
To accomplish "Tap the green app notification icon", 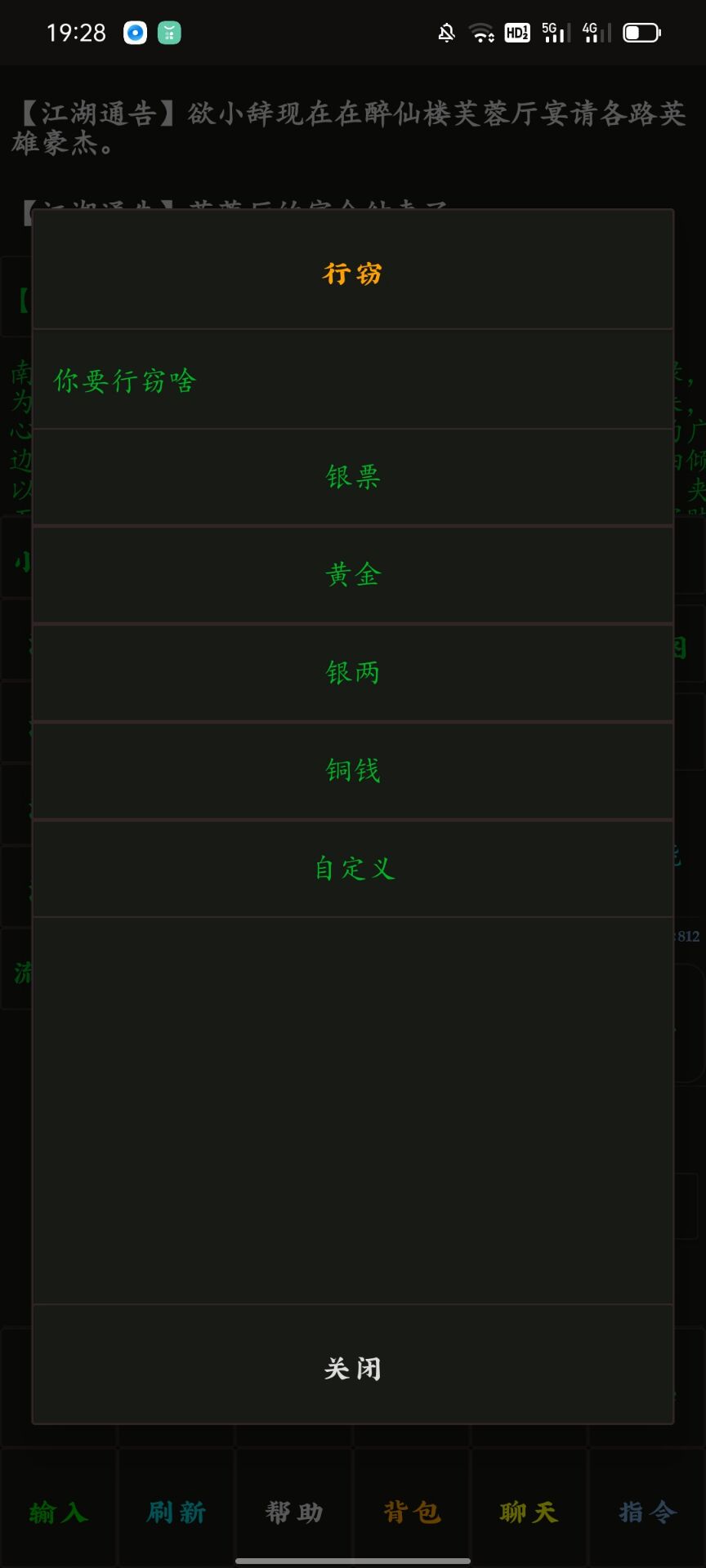I will 168,33.
